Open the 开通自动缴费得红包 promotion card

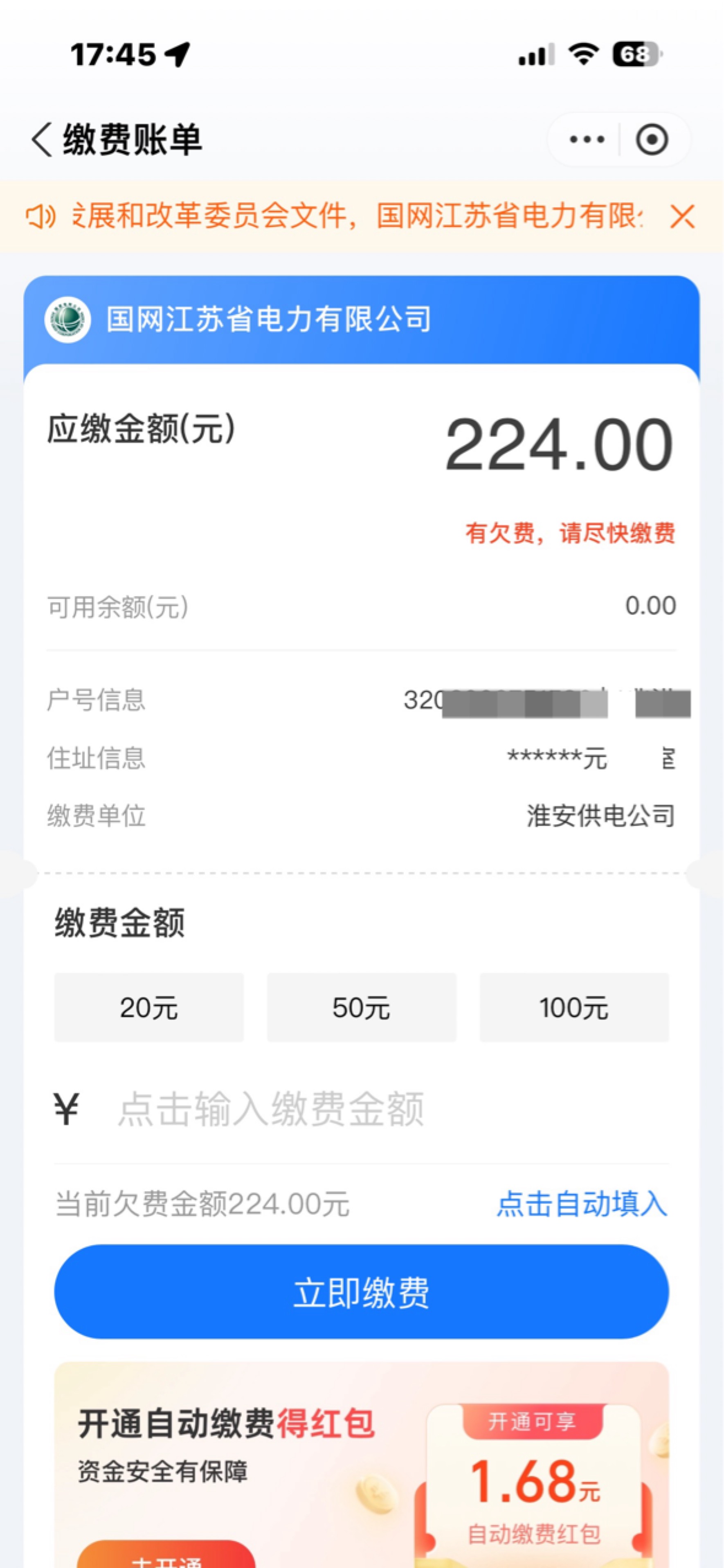point(362,1465)
